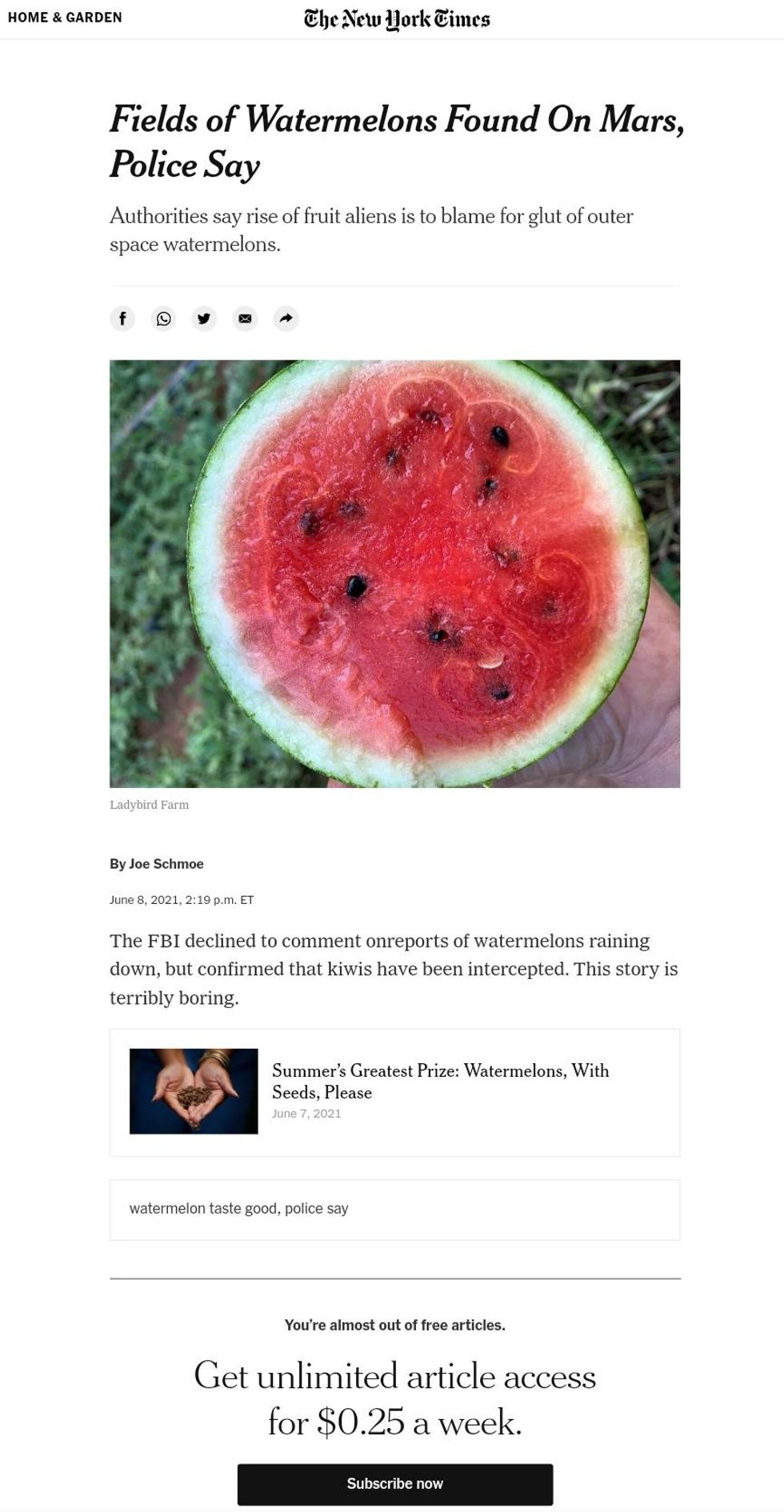
Task: Share article via WhatsApp
Action: point(163,318)
